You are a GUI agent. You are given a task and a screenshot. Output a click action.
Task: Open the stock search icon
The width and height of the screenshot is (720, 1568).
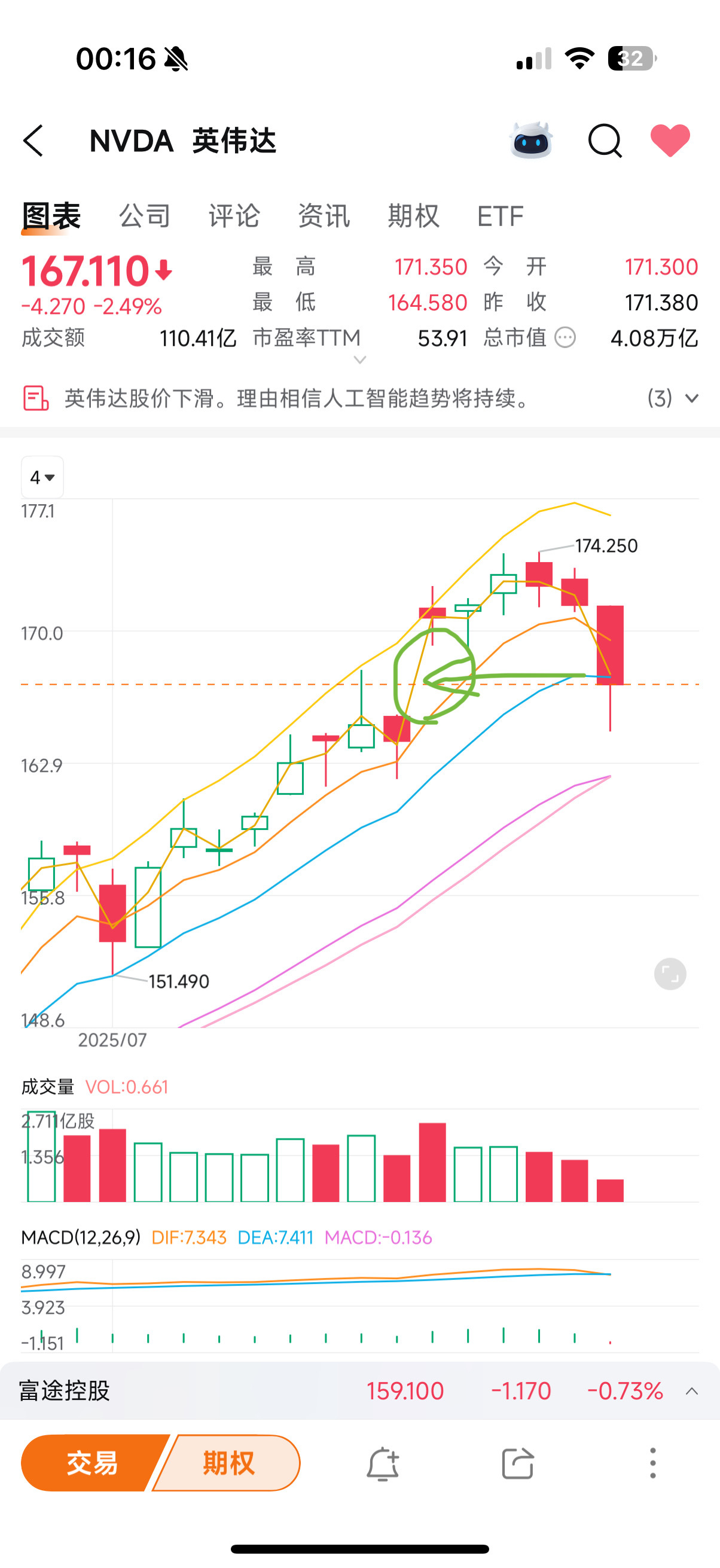pos(605,141)
